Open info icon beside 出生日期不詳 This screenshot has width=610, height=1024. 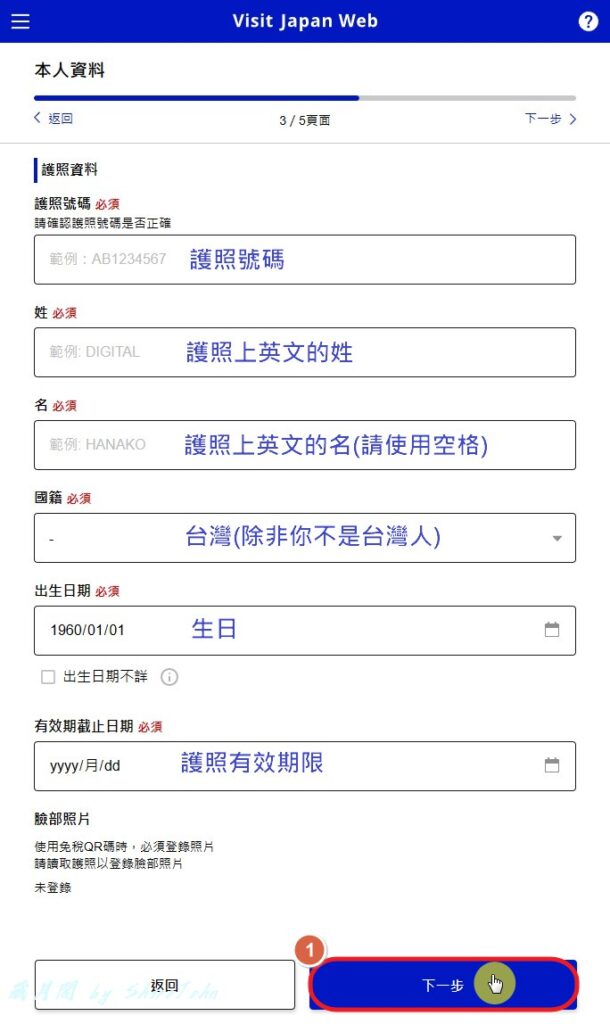coord(169,677)
